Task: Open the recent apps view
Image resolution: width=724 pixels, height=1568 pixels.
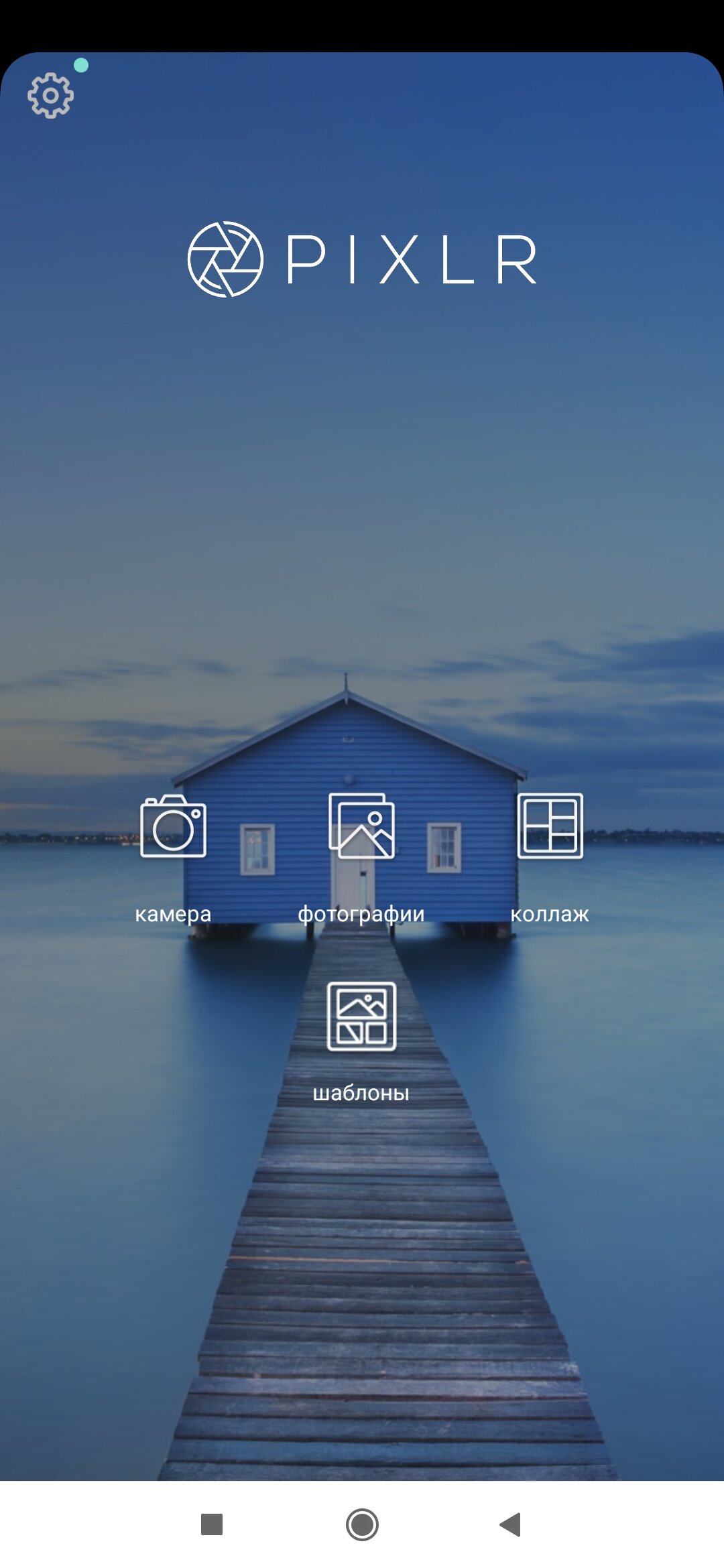Action: [x=212, y=1524]
